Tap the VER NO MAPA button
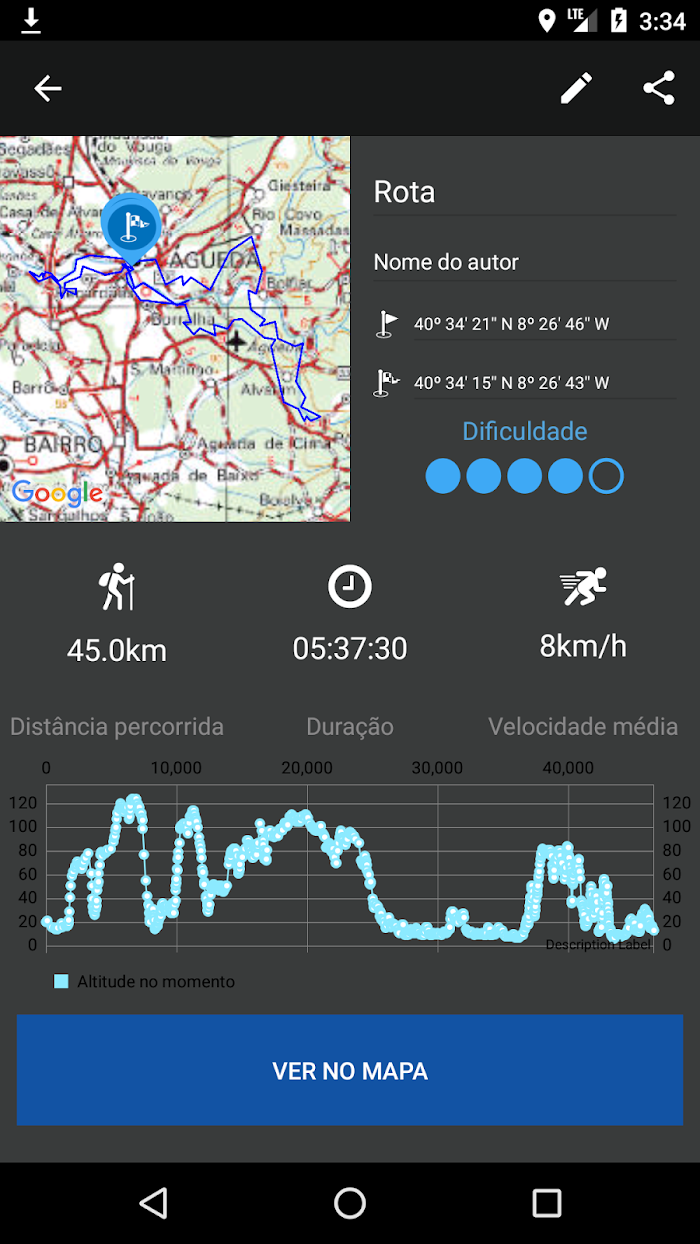 [350, 1071]
